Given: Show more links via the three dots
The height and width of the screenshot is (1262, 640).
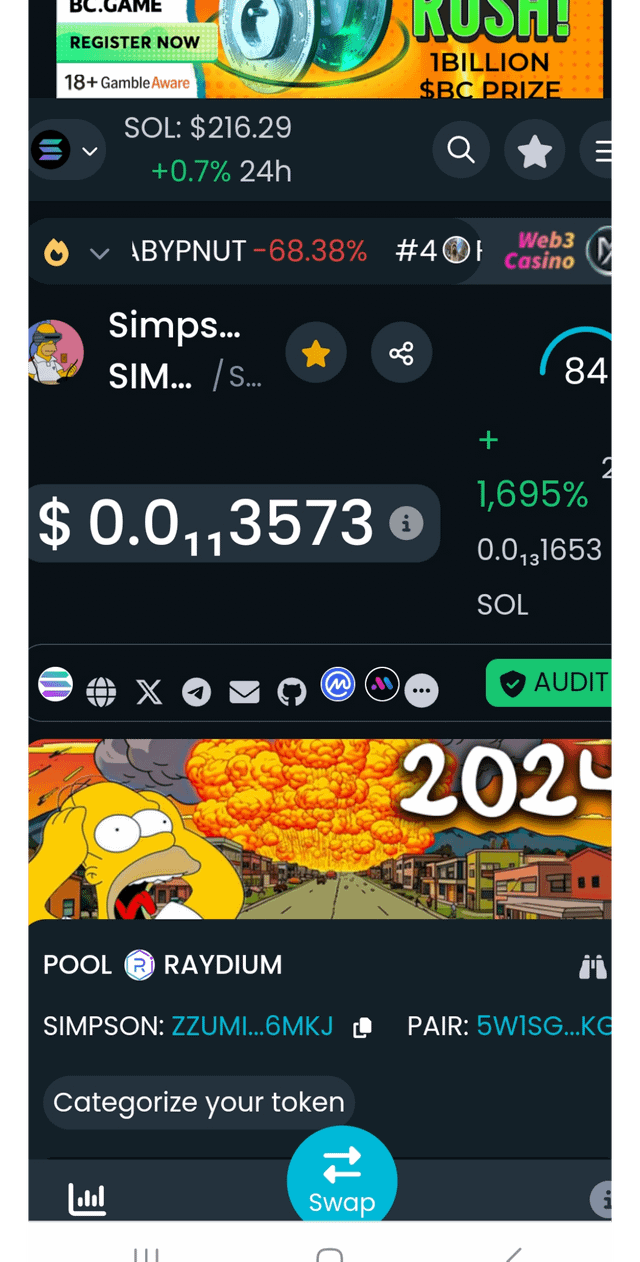Looking at the screenshot, I should [x=421, y=690].
